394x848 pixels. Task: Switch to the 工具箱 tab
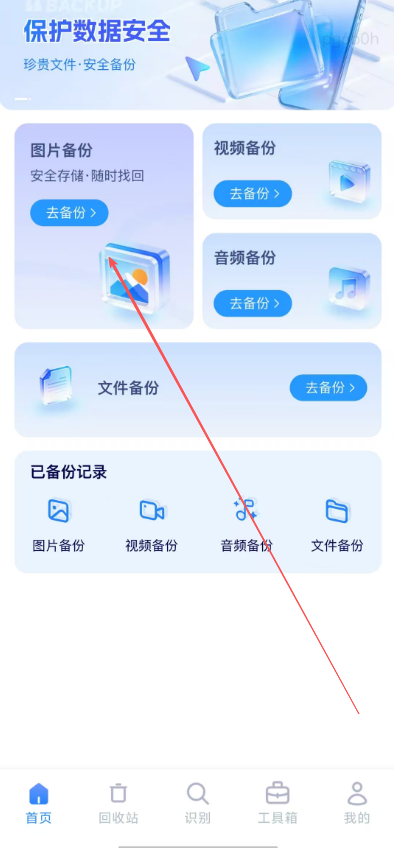277,803
